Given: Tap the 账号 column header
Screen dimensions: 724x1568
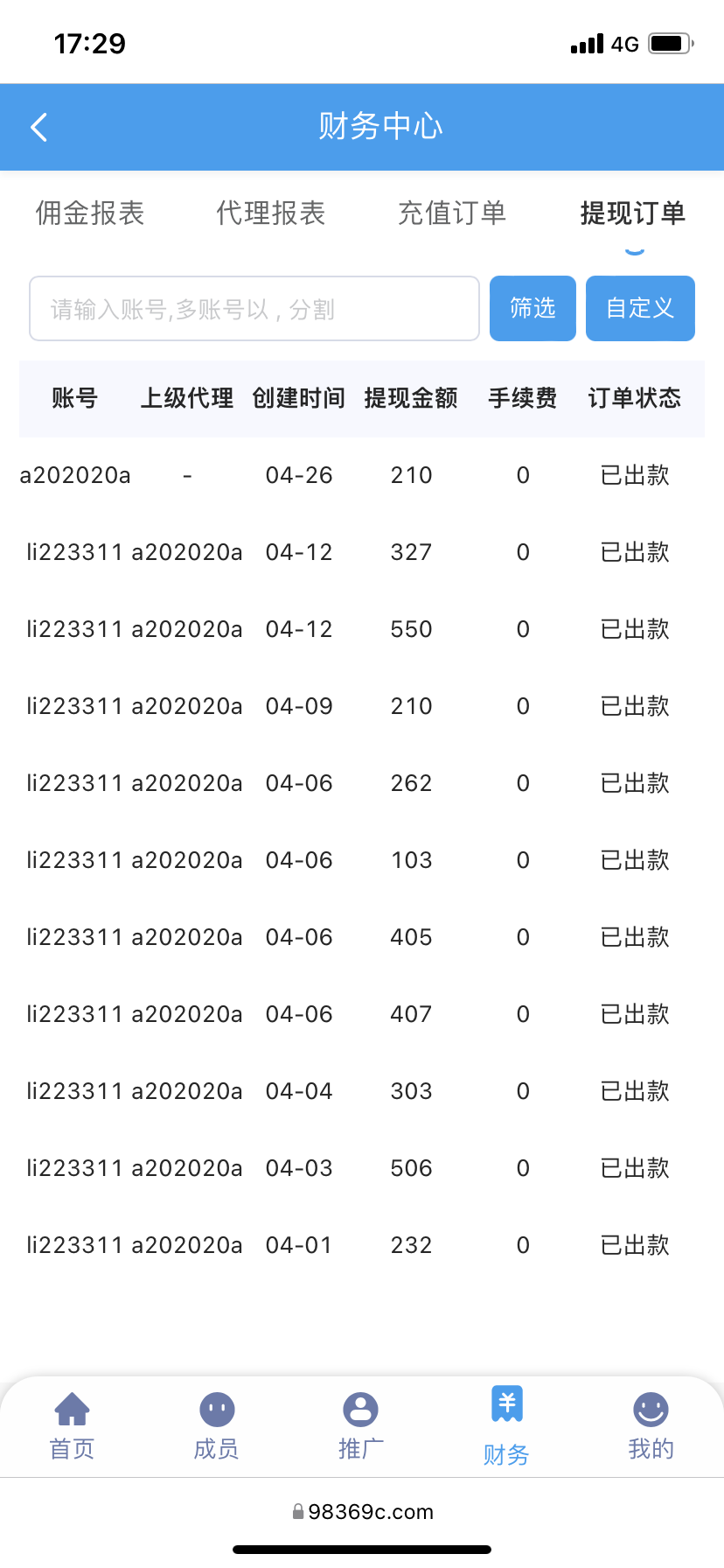Looking at the screenshot, I should 73,399.
